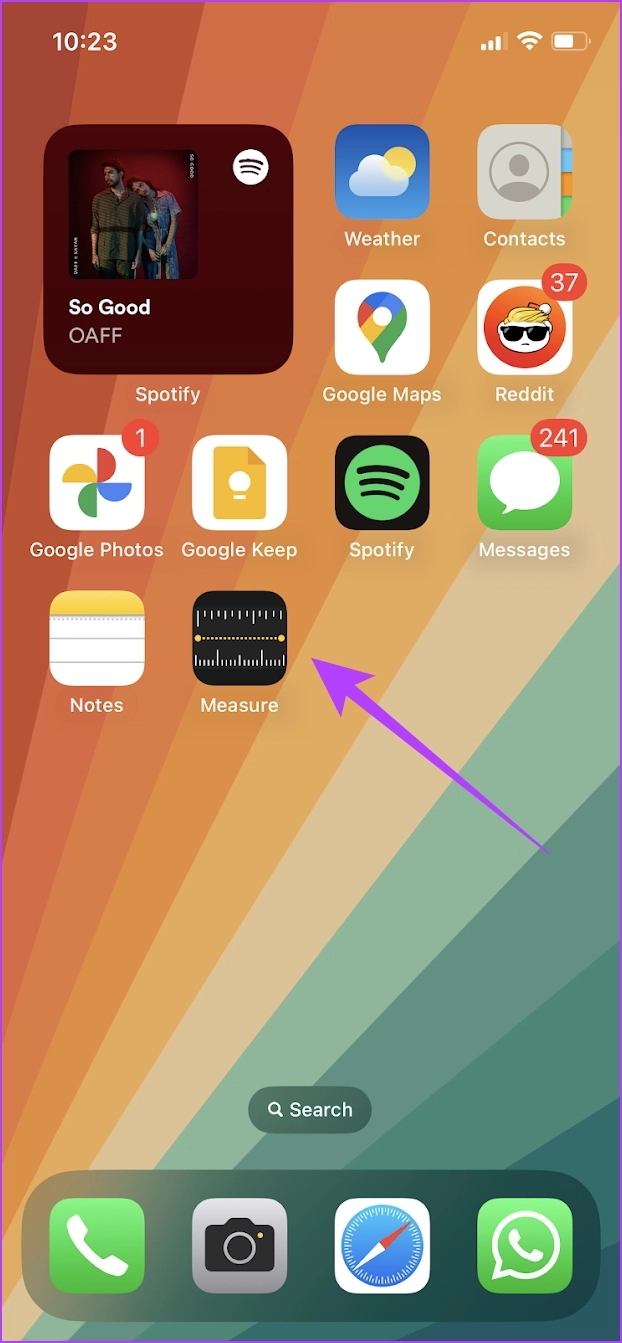This screenshot has height=1343, width=622.
Task: Open Reddit with 37 notifications
Action: (524, 327)
